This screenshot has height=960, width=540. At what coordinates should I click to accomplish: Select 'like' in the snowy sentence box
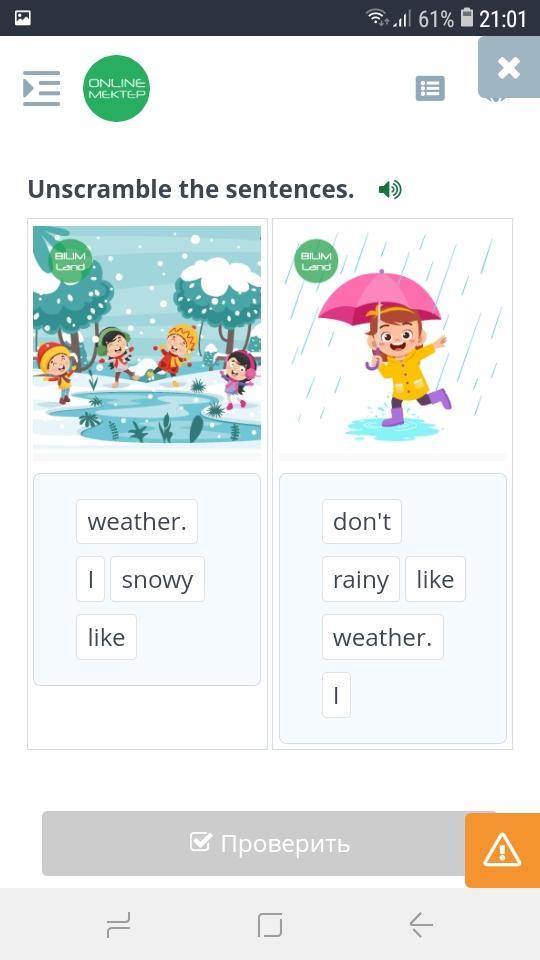click(107, 637)
